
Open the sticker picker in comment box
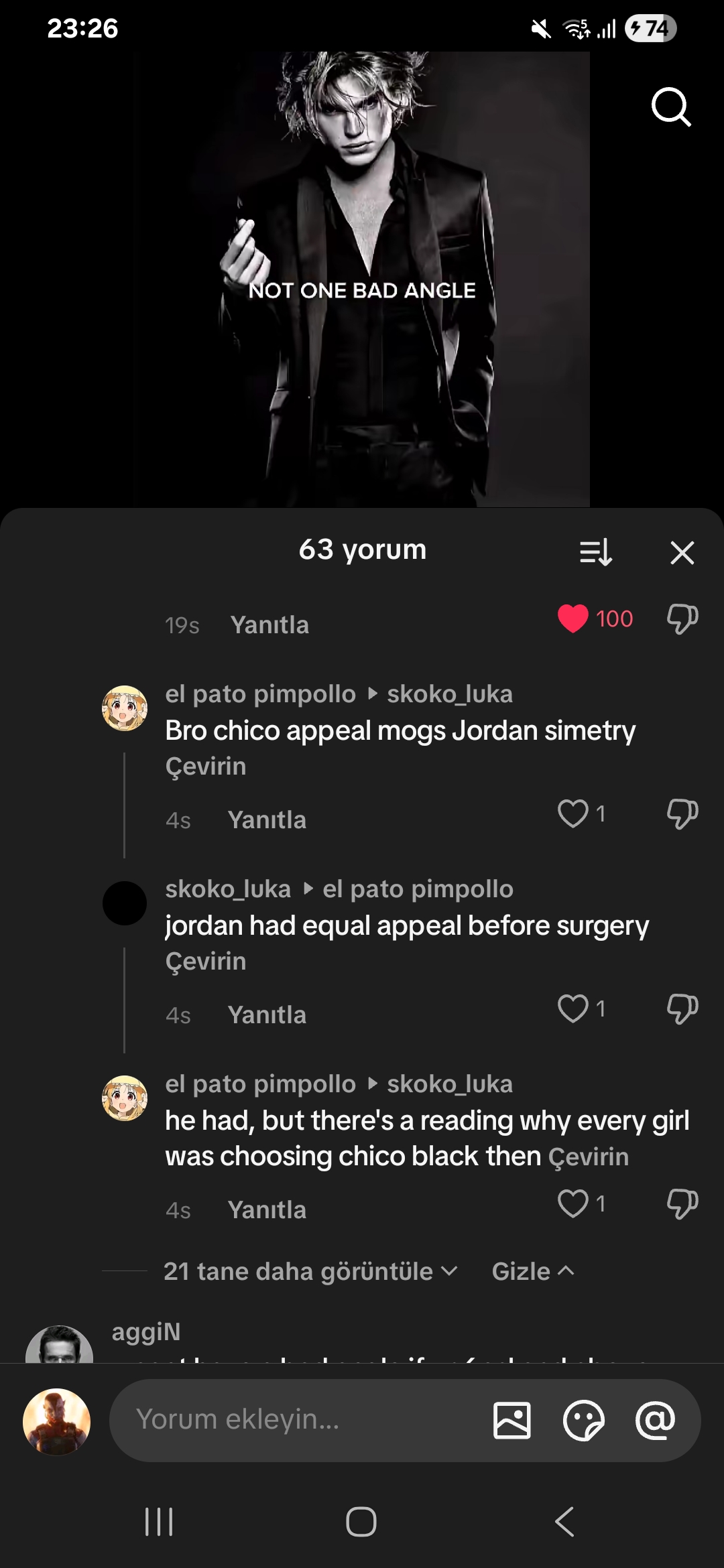click(583, 1420)
